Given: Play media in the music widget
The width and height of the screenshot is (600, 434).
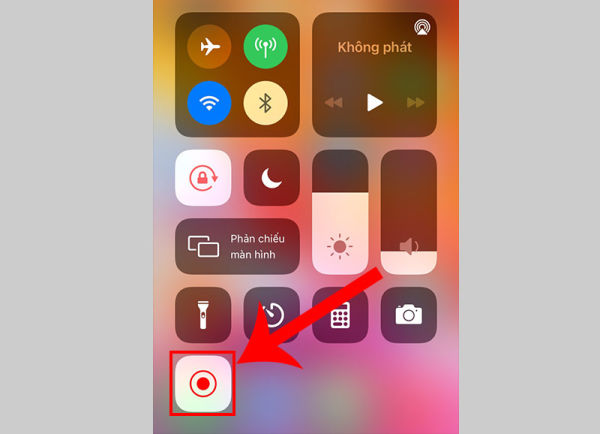Looking at the screenshot, I should 375,102.
